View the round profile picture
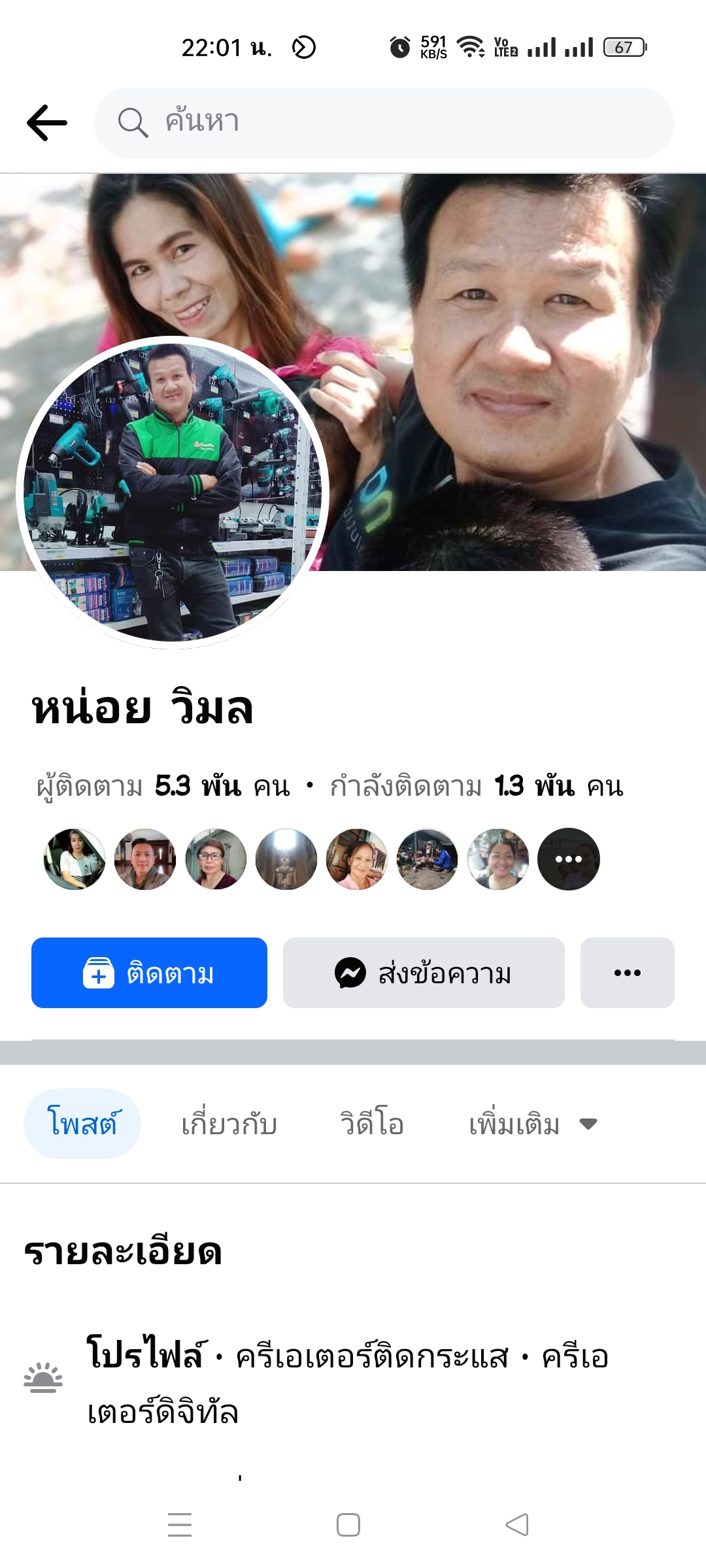706x1568 pixels. (x=173, y=493)
